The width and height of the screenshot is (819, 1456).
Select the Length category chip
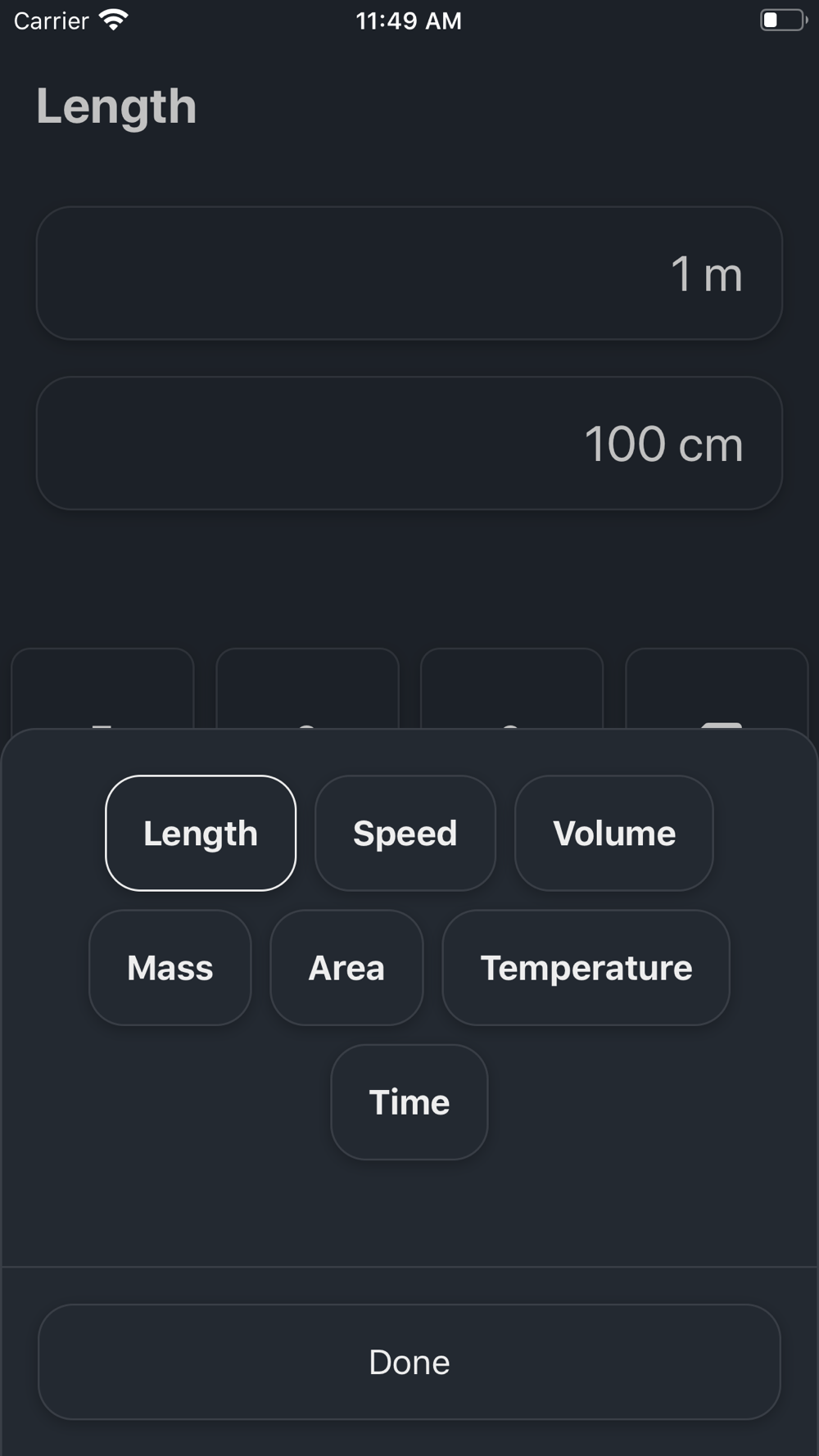click(x=201, y=833)
